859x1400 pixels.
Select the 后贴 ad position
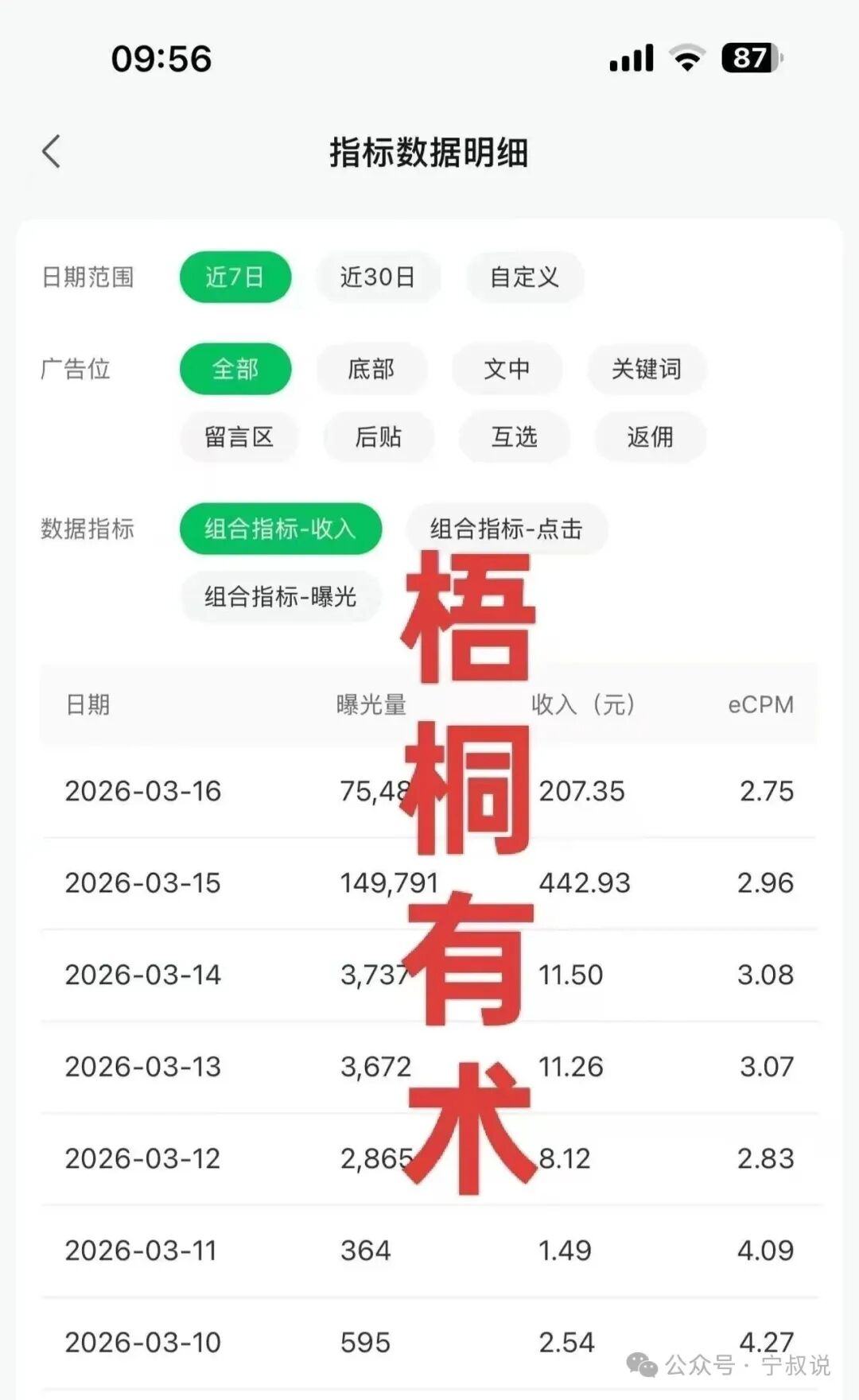380,437
